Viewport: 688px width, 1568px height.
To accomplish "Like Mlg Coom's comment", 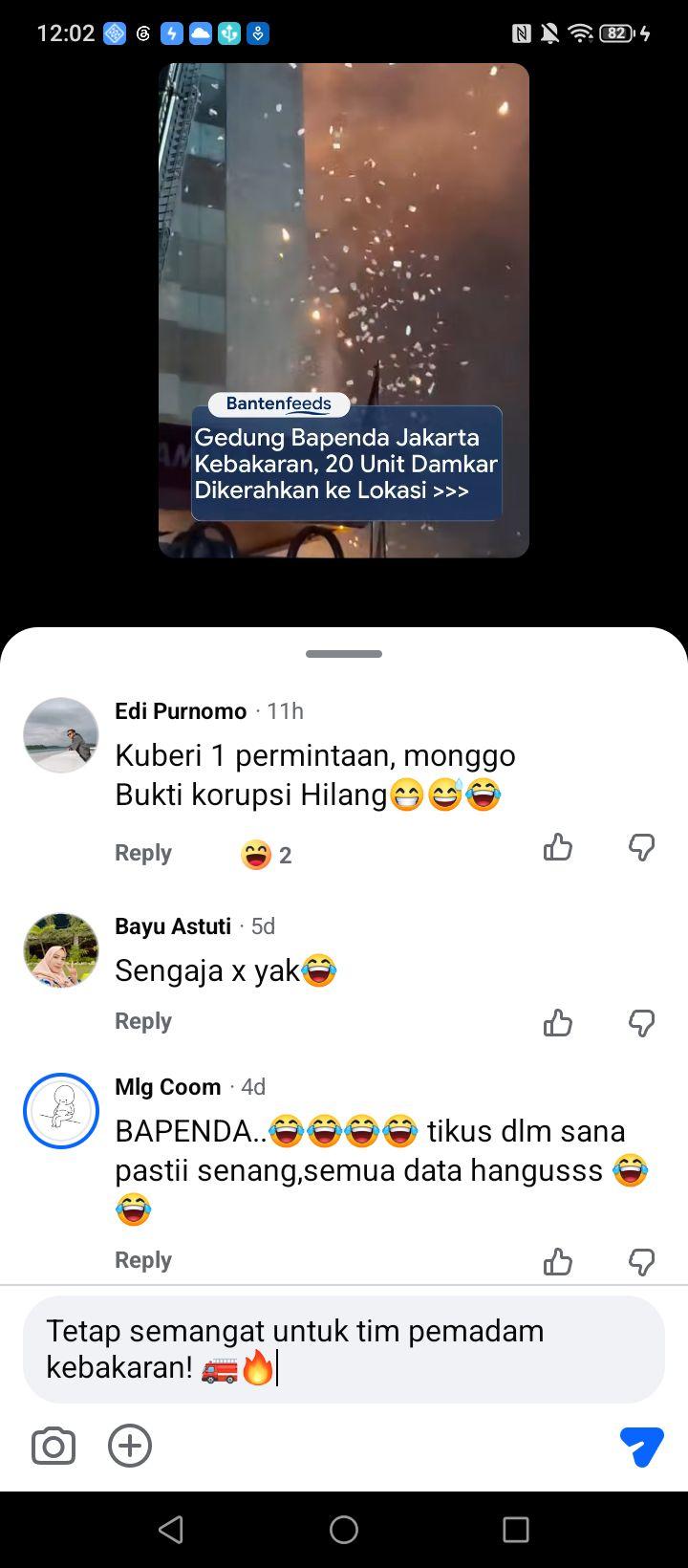I will click(558, 1262).
